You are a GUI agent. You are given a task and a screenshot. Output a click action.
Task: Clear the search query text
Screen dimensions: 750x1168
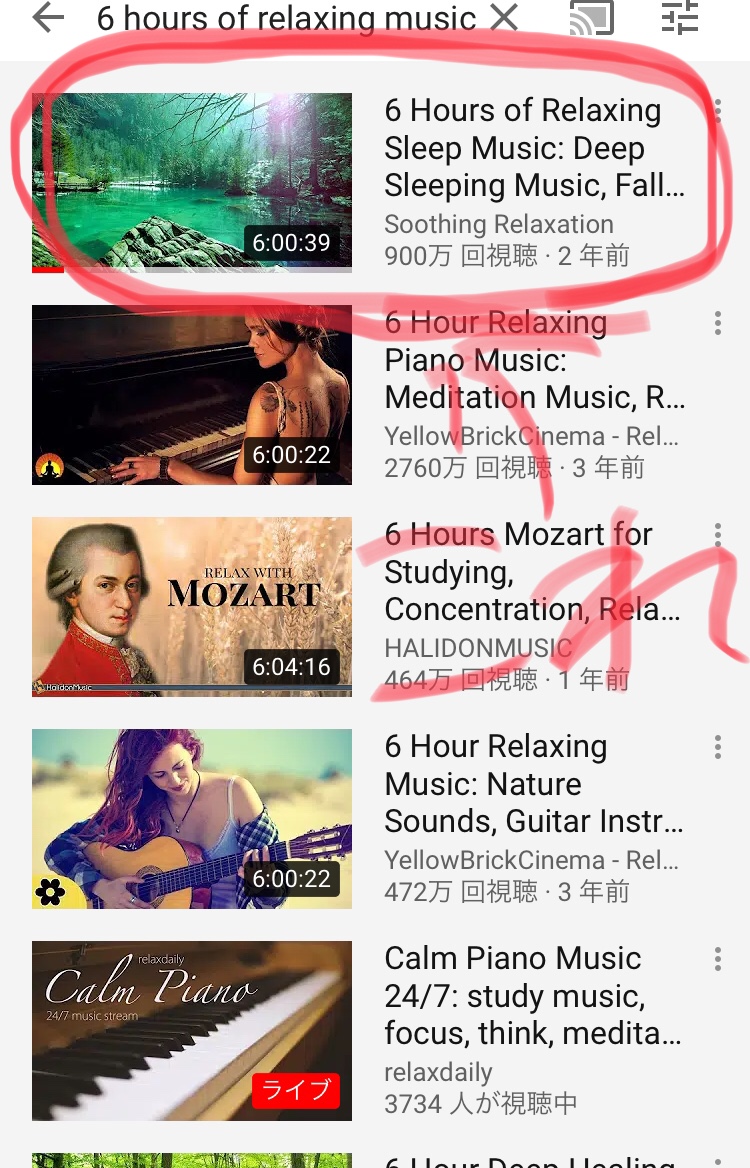click(x=505, y=19)
